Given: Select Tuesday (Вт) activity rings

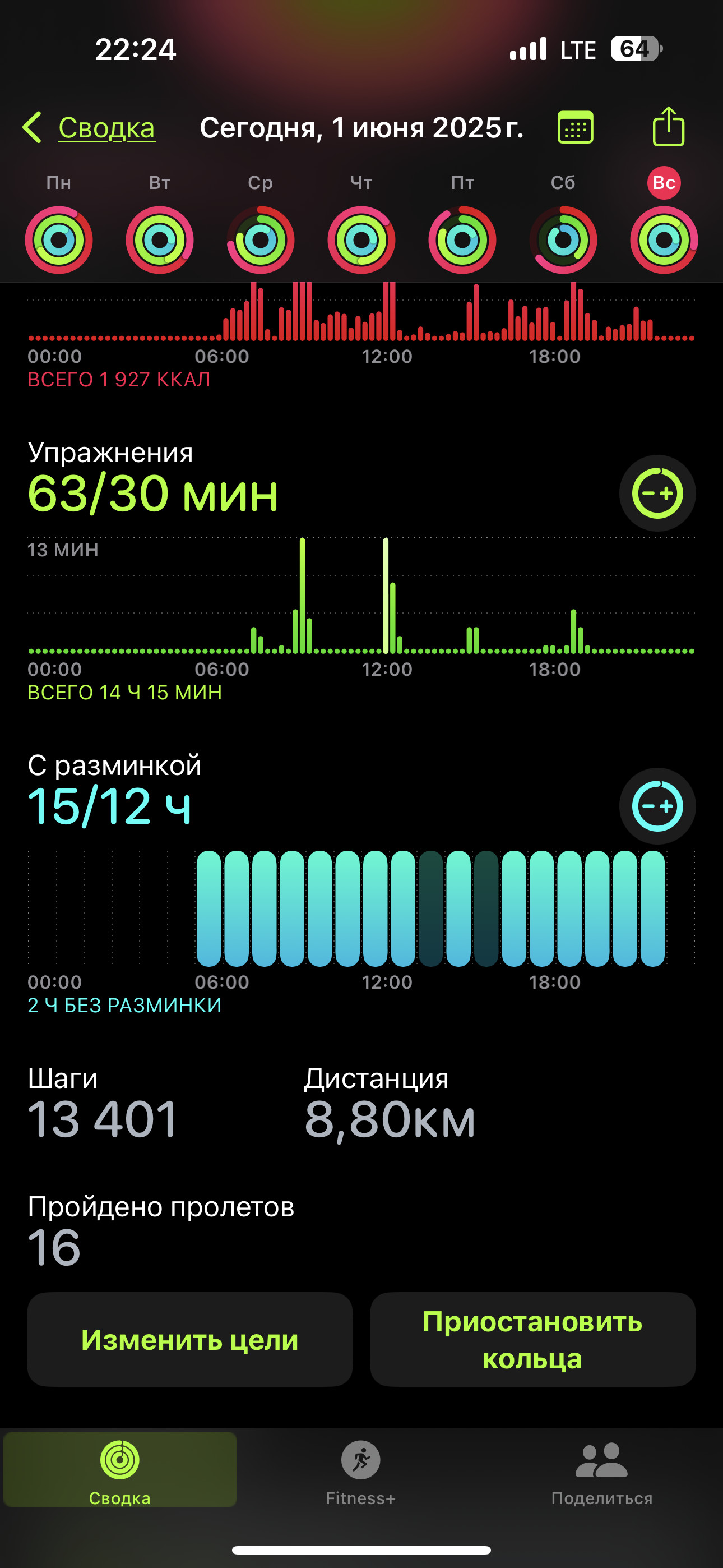Looking at the screenshot, I should click(159, 240).
